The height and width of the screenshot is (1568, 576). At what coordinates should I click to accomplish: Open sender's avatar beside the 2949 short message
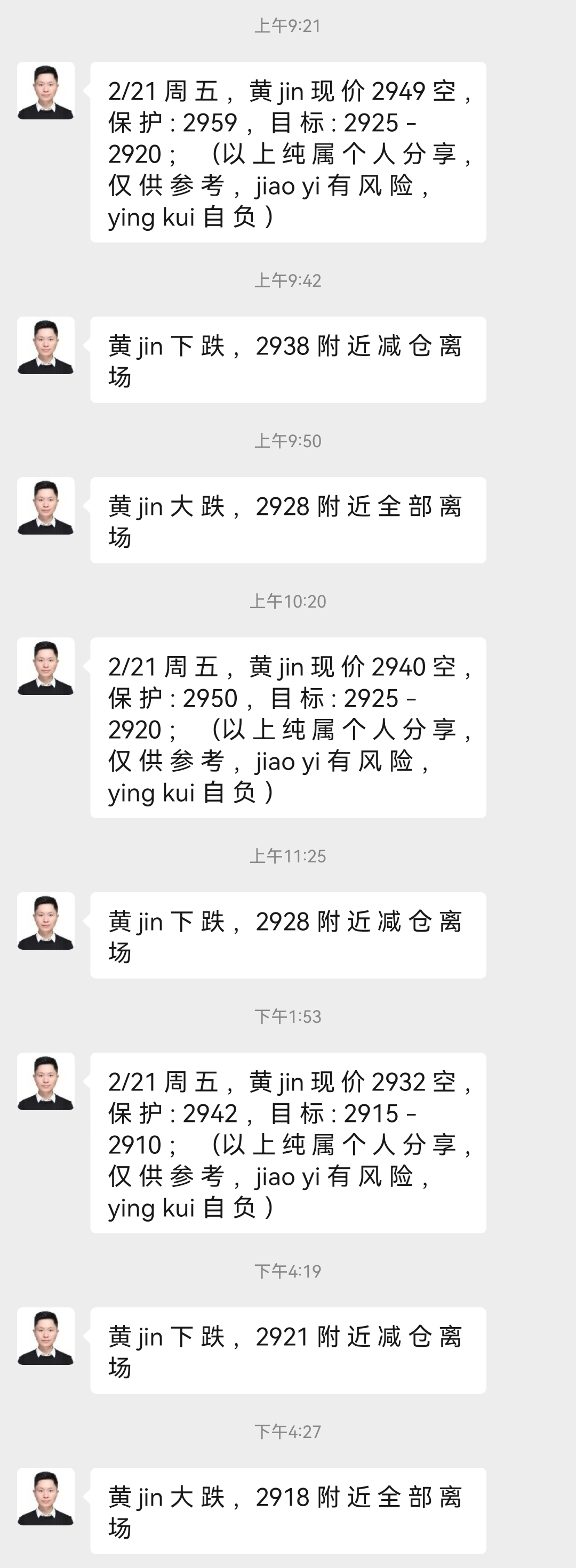point(46,91)
